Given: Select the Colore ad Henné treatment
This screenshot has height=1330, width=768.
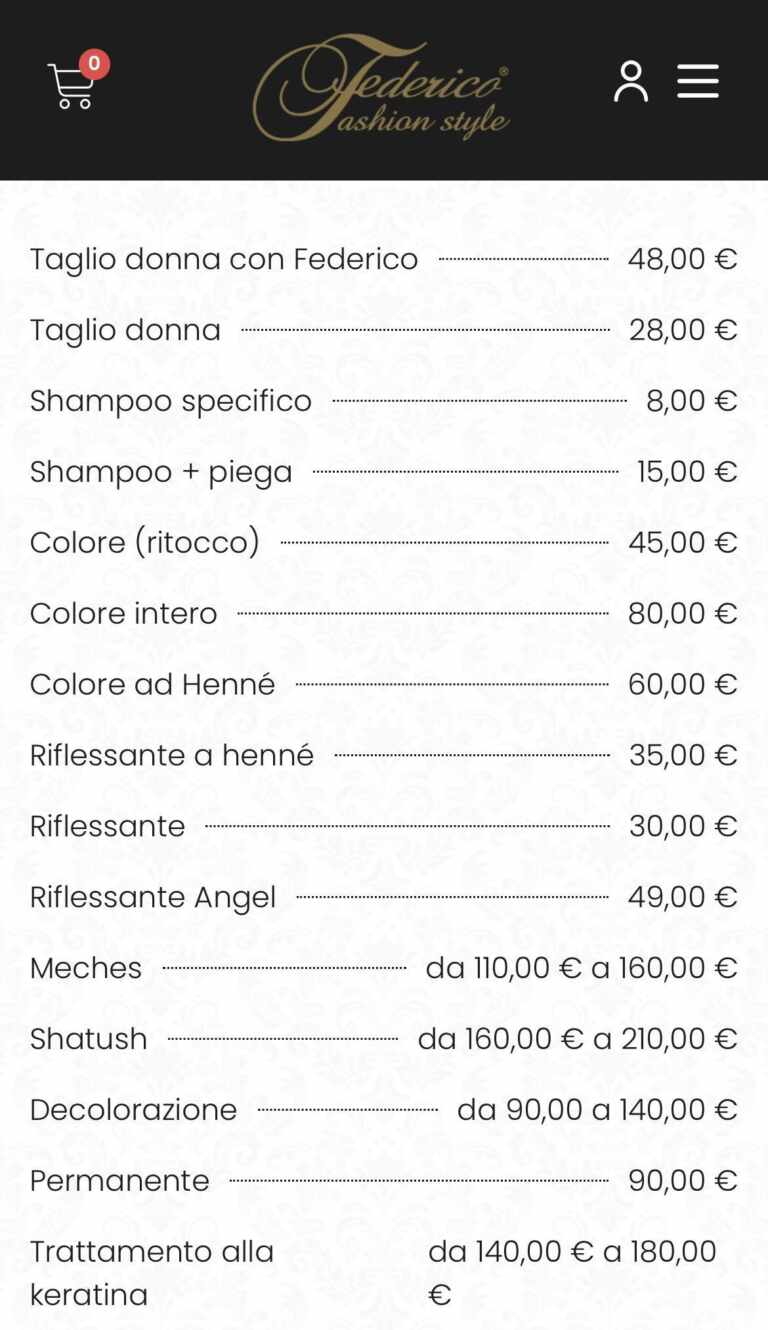Looking at the screenshot, I should point(152,684).
